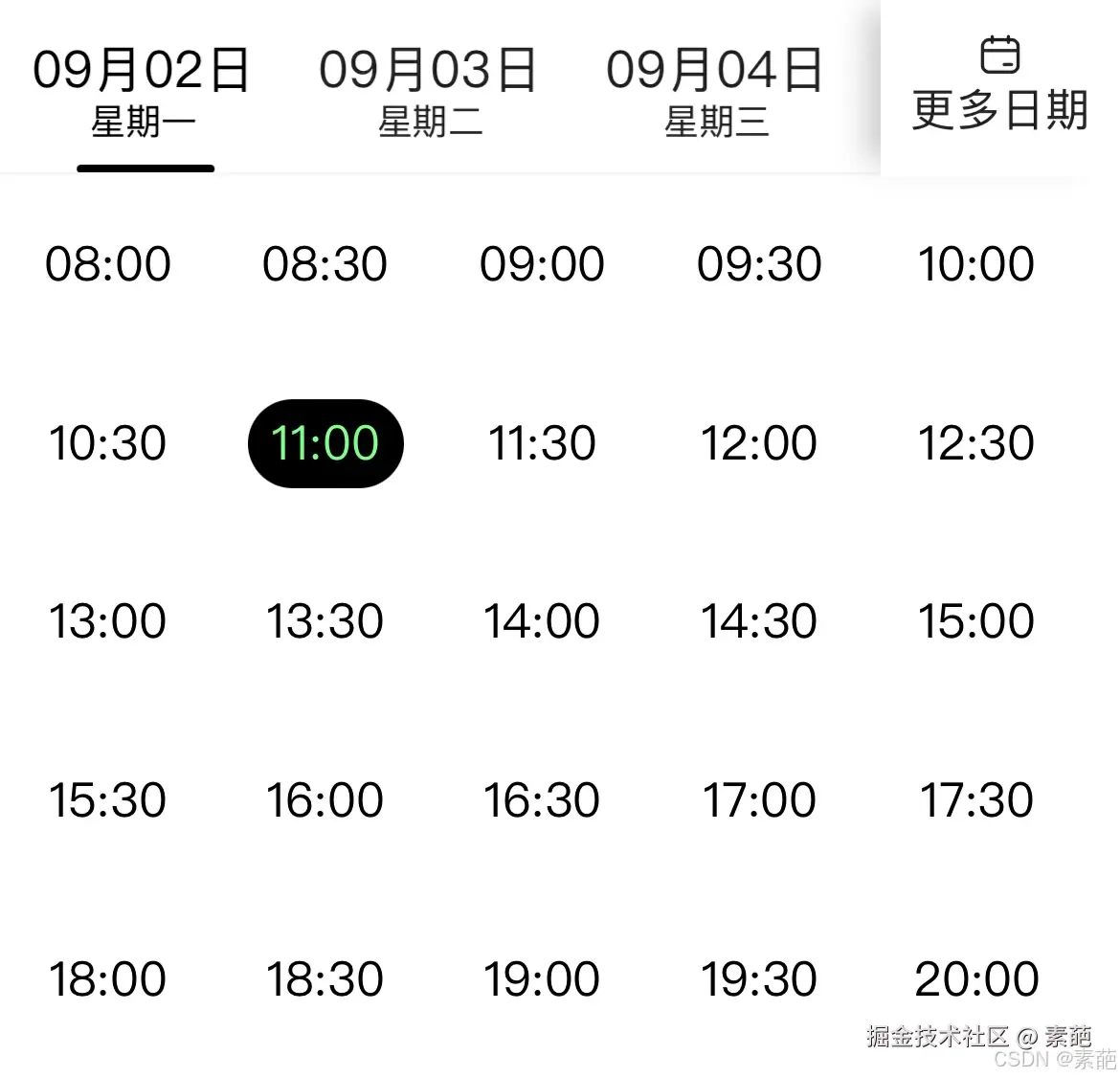Open 更多日期 calendar picker
1120x1078 pixels.
pos(999,86)
